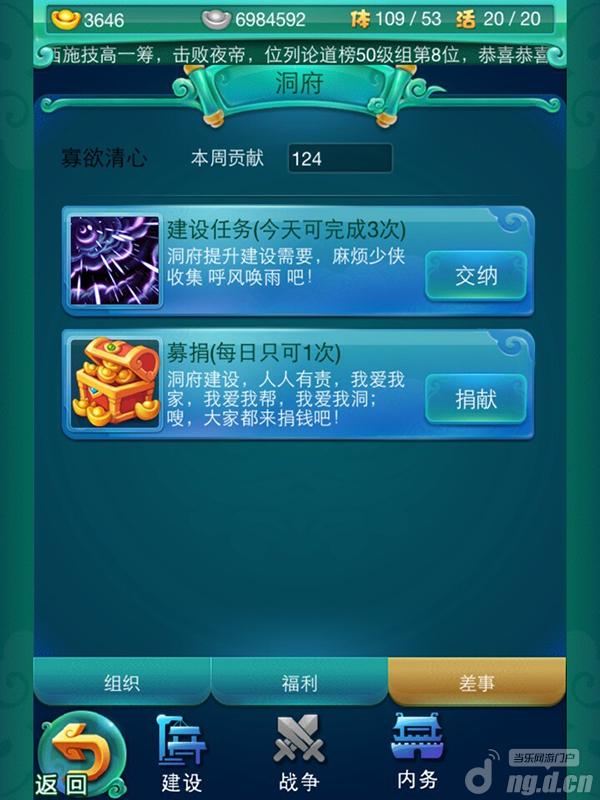Switch to the 福利 tab
The width and height of the screenshot is (600, 800).
299,684
